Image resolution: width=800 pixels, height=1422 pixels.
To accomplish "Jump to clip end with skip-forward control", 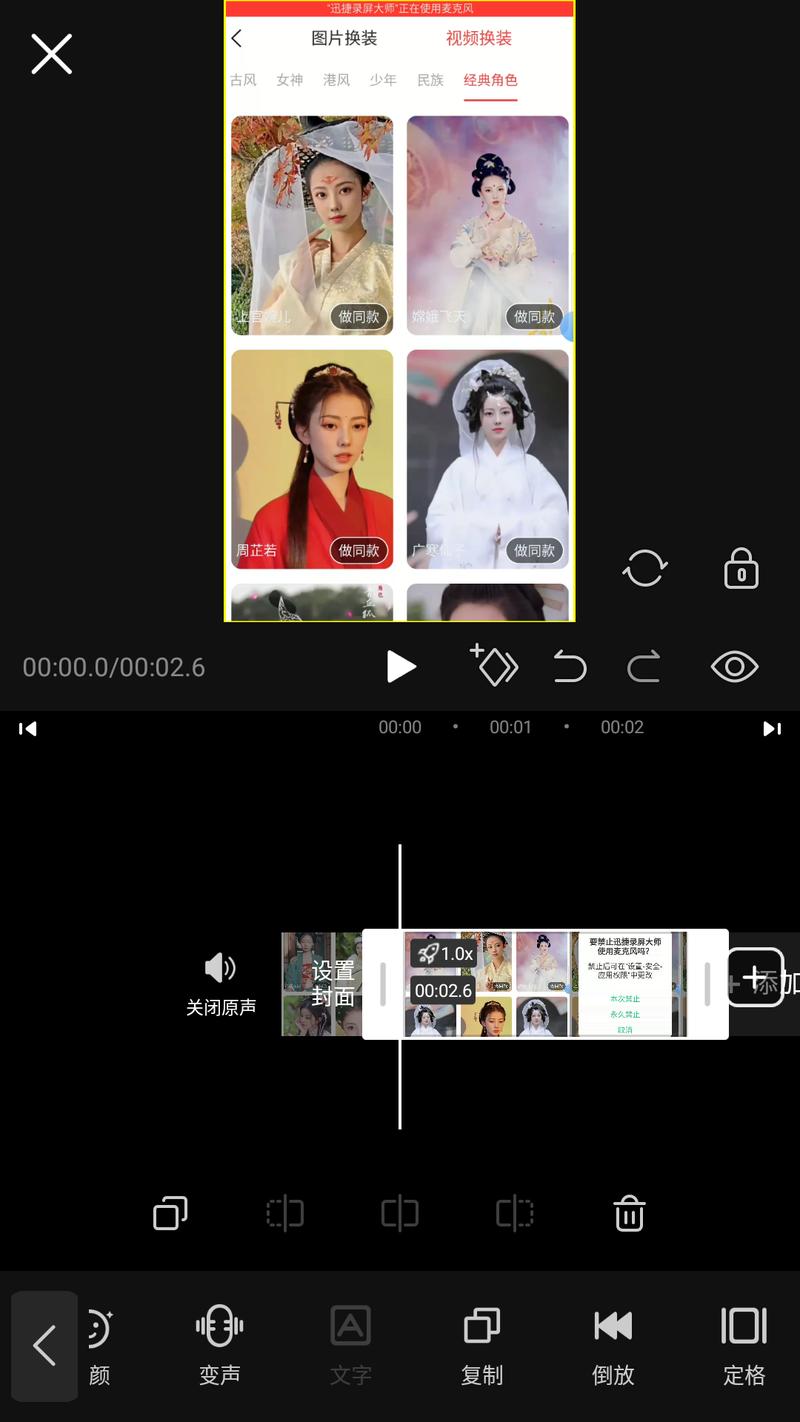I will (771, 728).
